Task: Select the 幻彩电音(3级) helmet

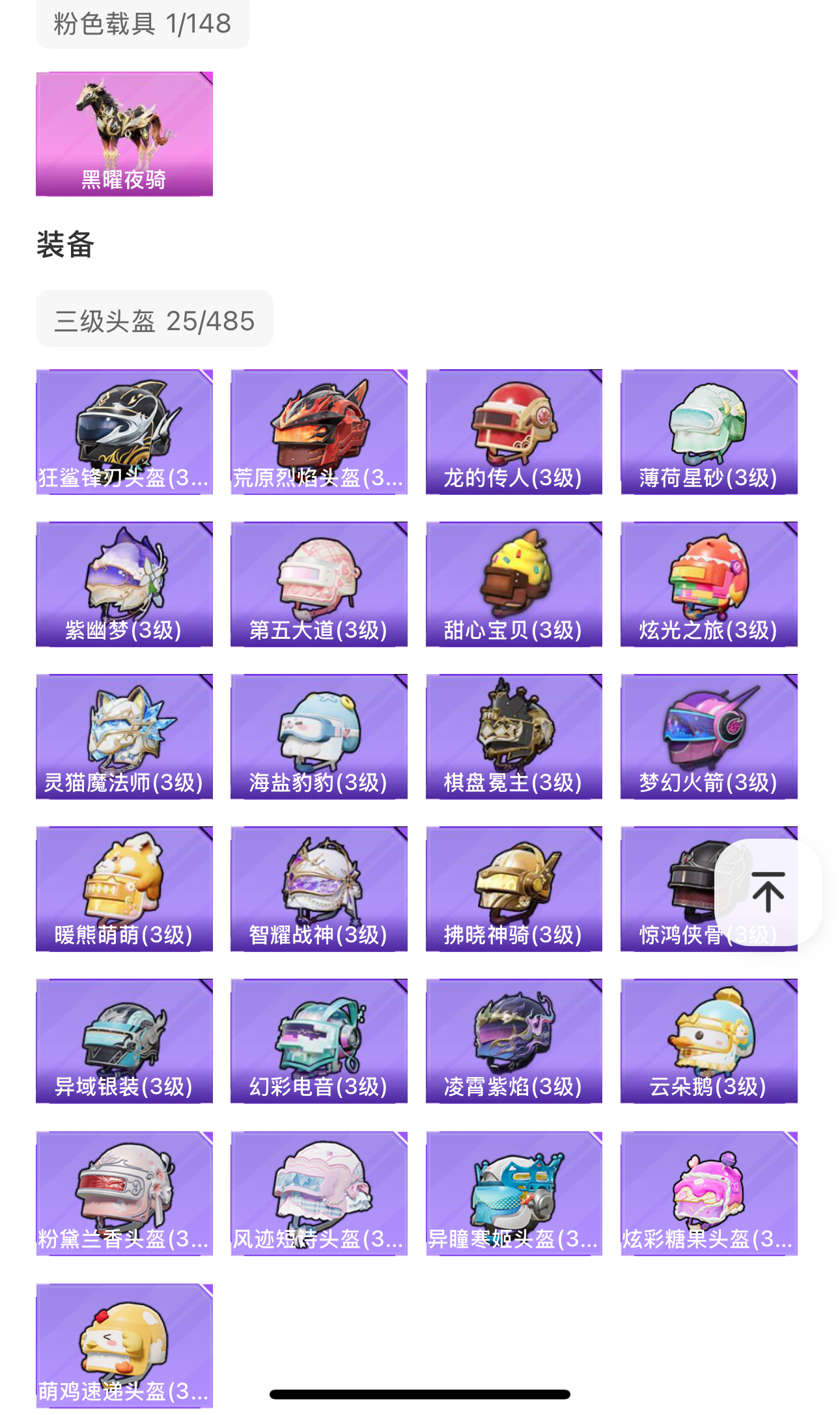Action: point(318,1041)
